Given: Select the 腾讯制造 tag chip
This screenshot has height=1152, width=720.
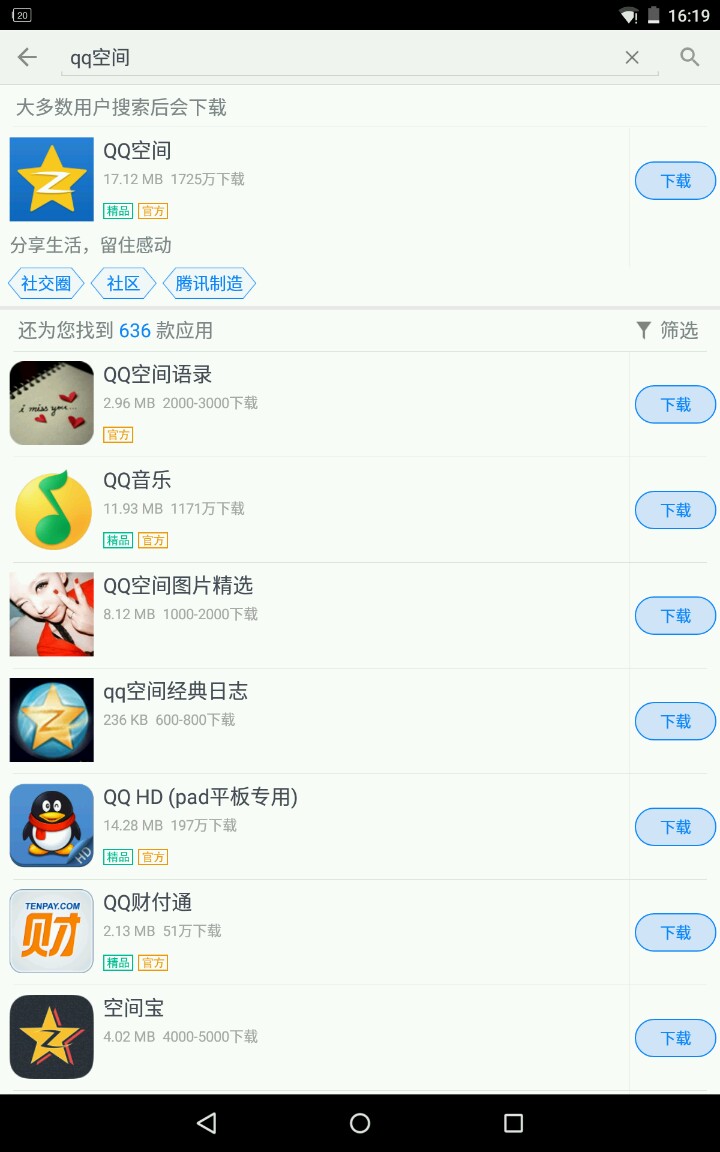Looking at the screenshot, I should pyautogui.click(x=209, y=284).
